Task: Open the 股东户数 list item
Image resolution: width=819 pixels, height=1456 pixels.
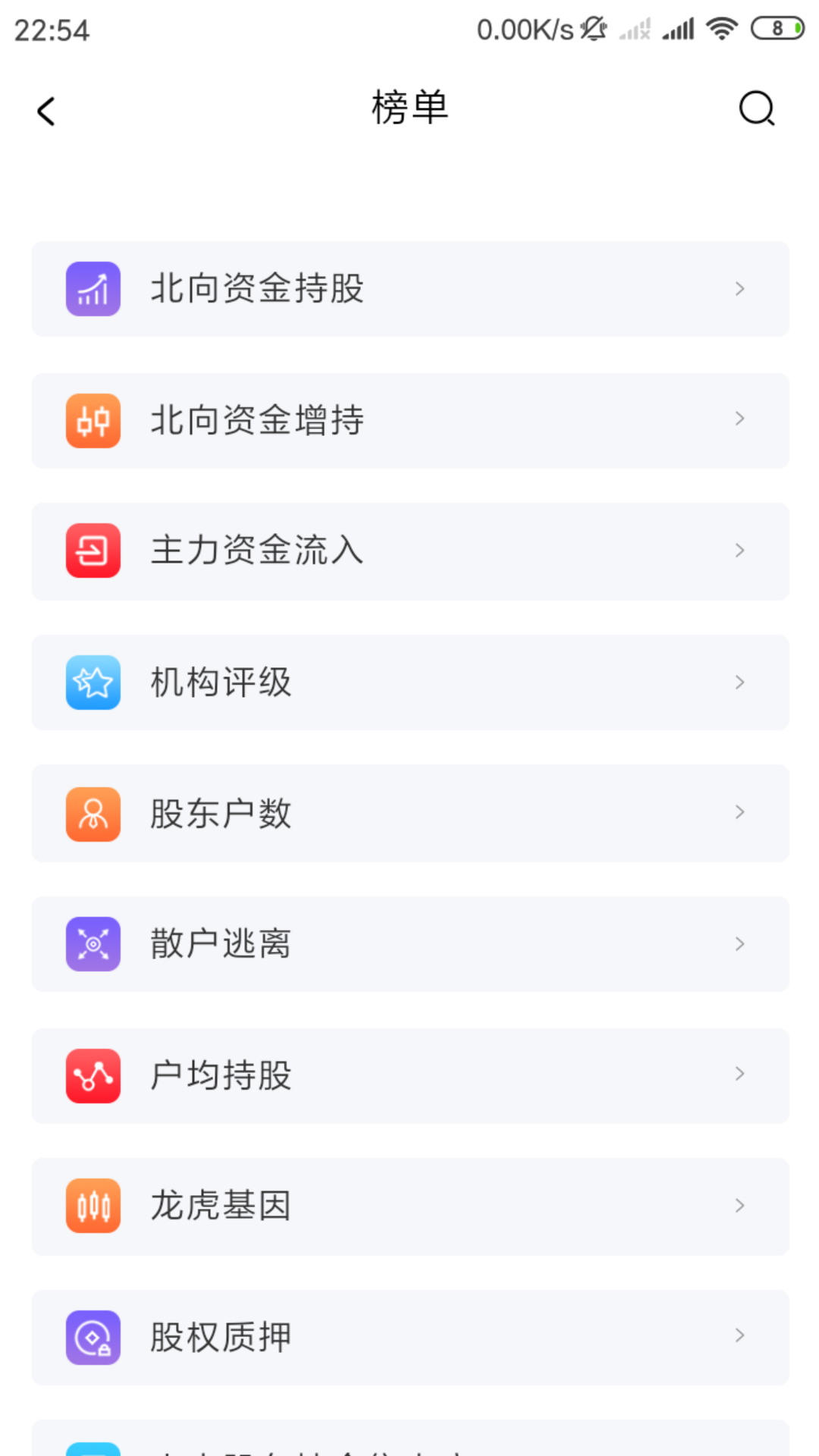Action: tap(409, 813)
